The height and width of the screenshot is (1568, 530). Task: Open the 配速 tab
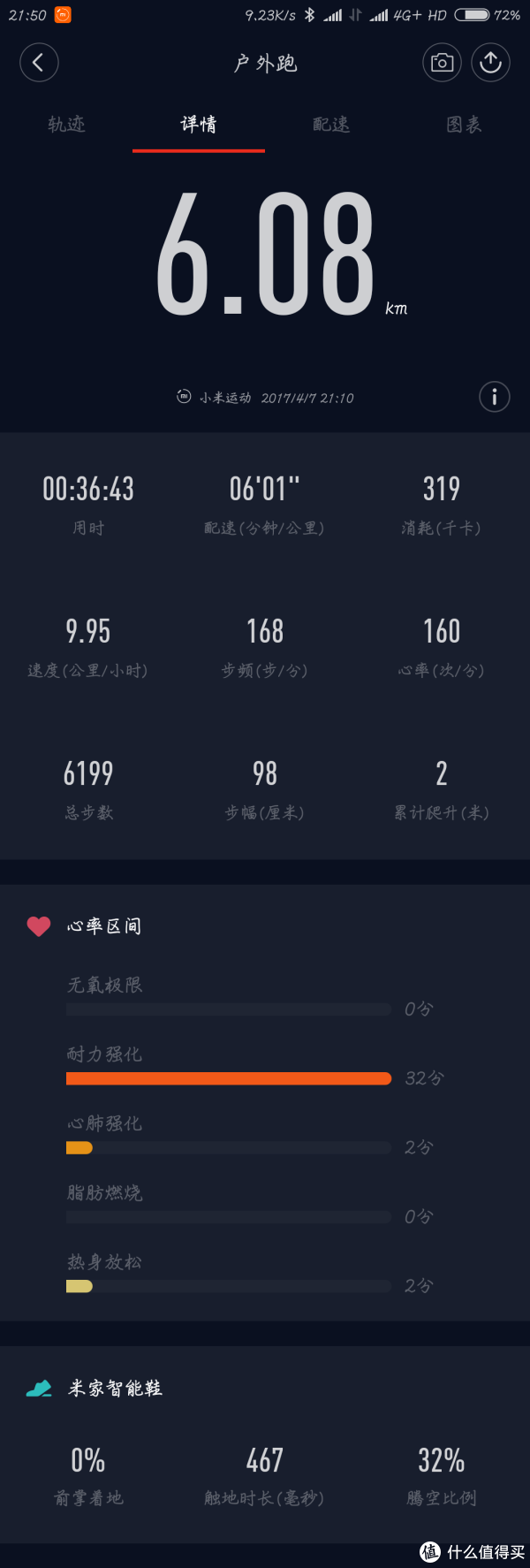click(331, 125)
